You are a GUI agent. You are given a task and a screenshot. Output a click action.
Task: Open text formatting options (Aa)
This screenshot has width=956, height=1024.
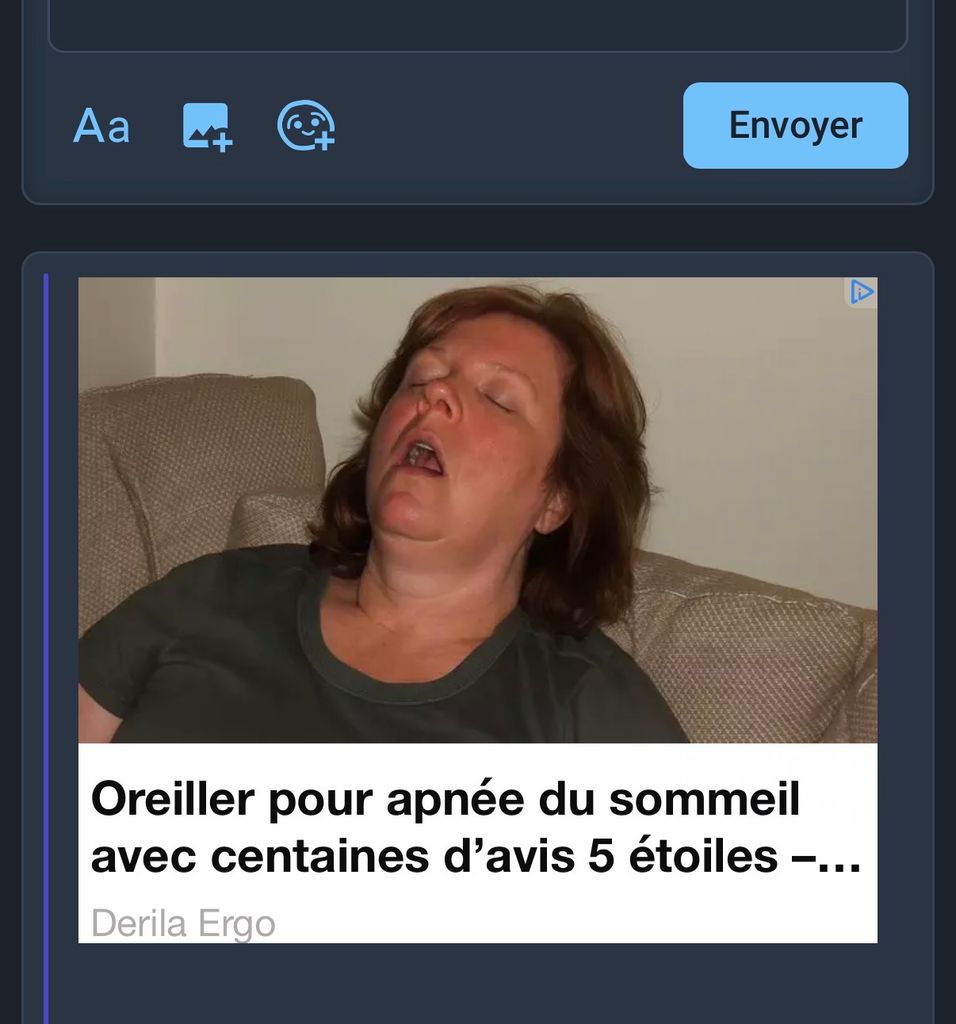click(x=102, y=127)
